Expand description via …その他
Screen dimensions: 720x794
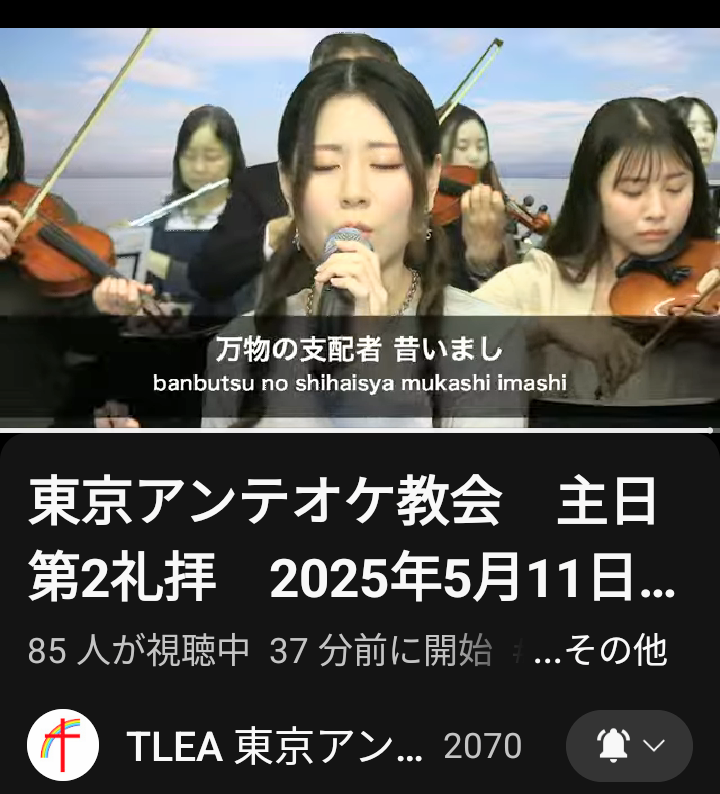click(601, 652)
